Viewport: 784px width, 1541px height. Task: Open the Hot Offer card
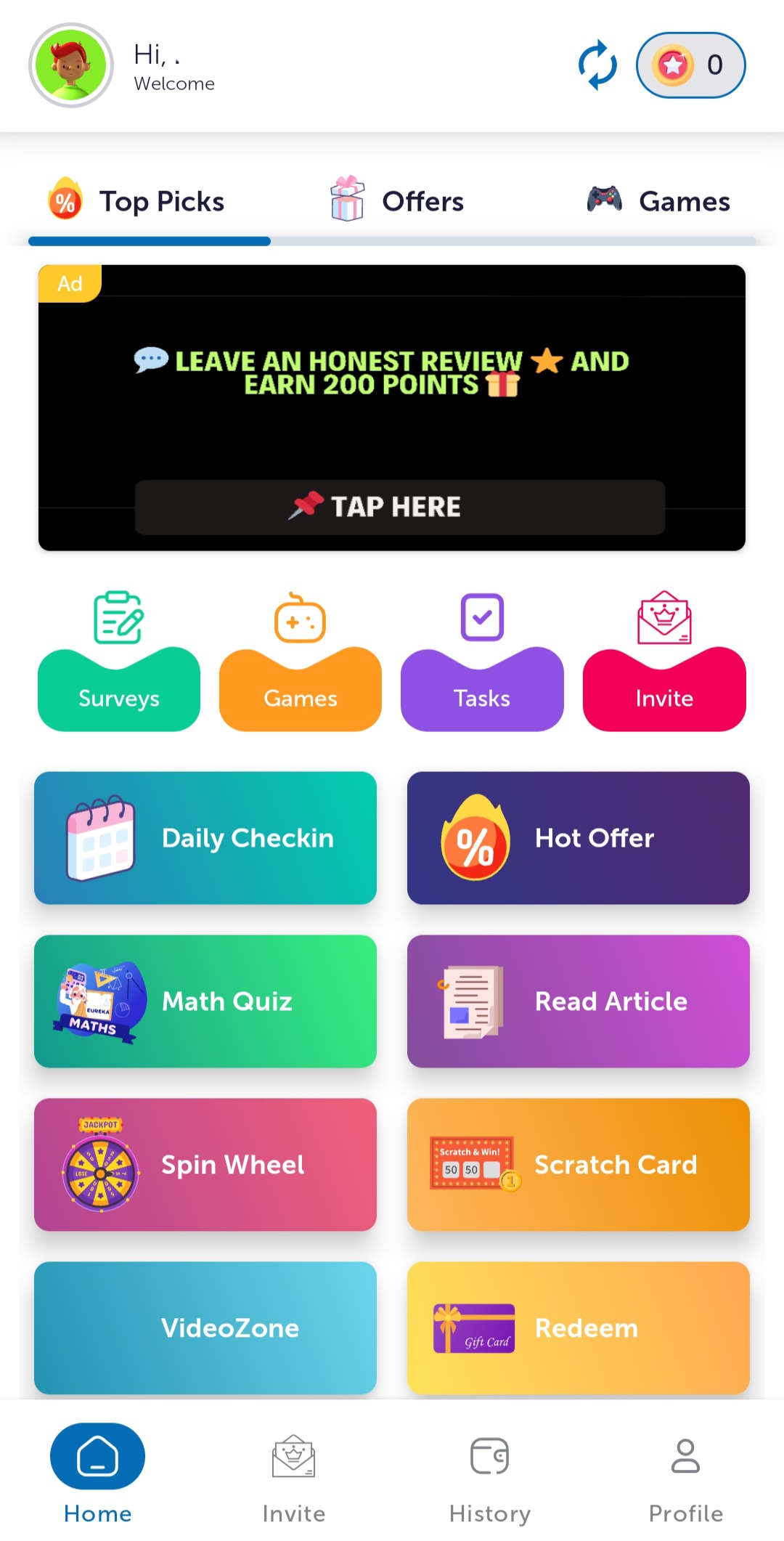point(579,838)
